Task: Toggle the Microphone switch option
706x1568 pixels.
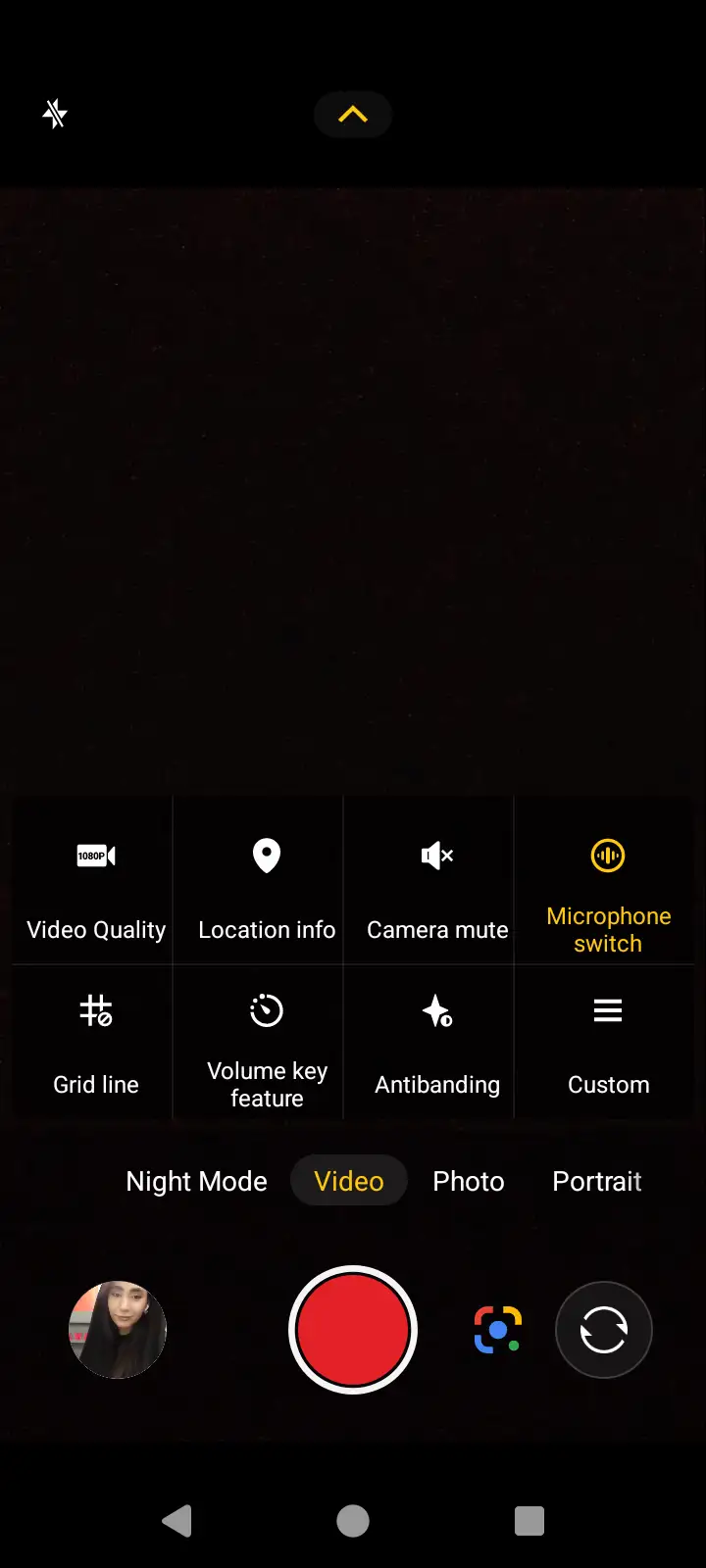Action: point(608,882)
